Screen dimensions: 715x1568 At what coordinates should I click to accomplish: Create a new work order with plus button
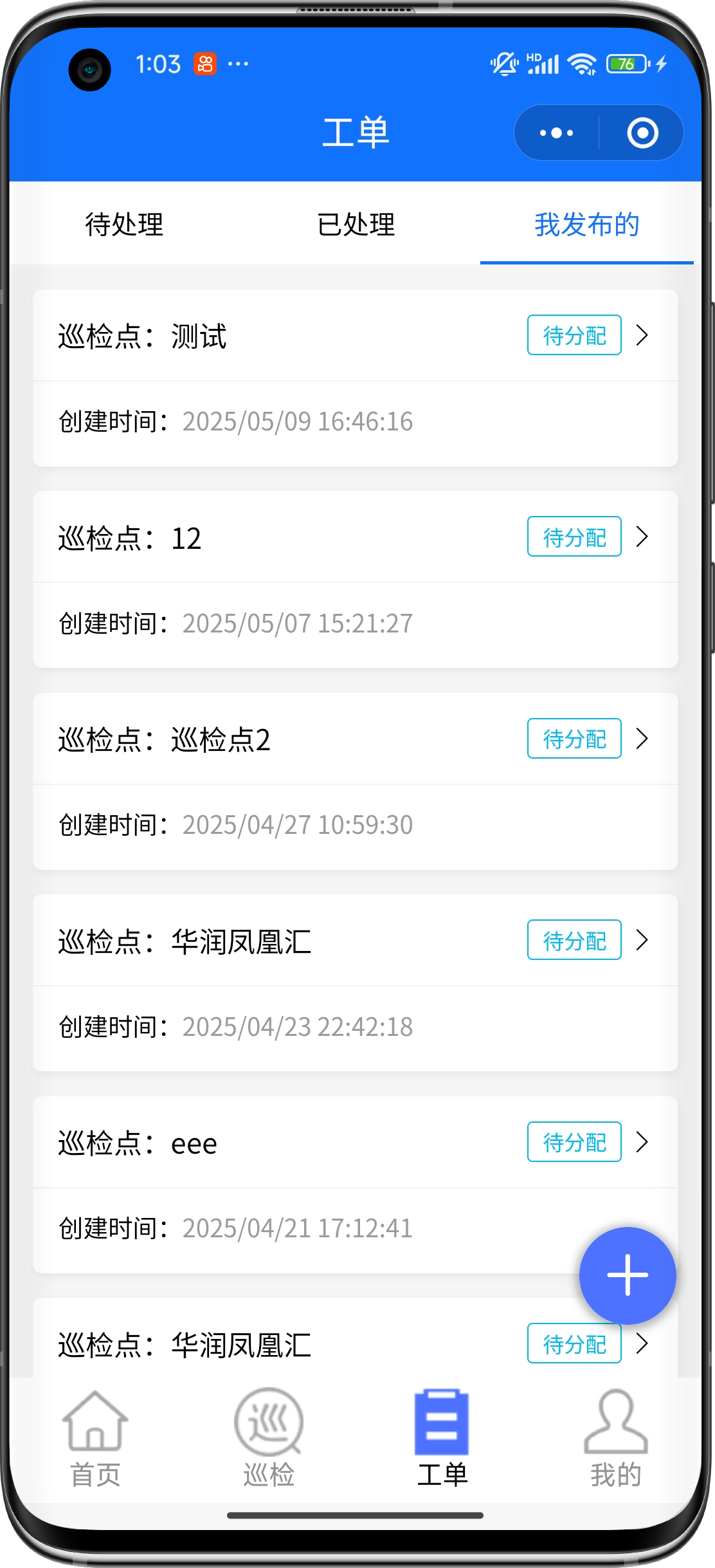[x=628, y=1275]
